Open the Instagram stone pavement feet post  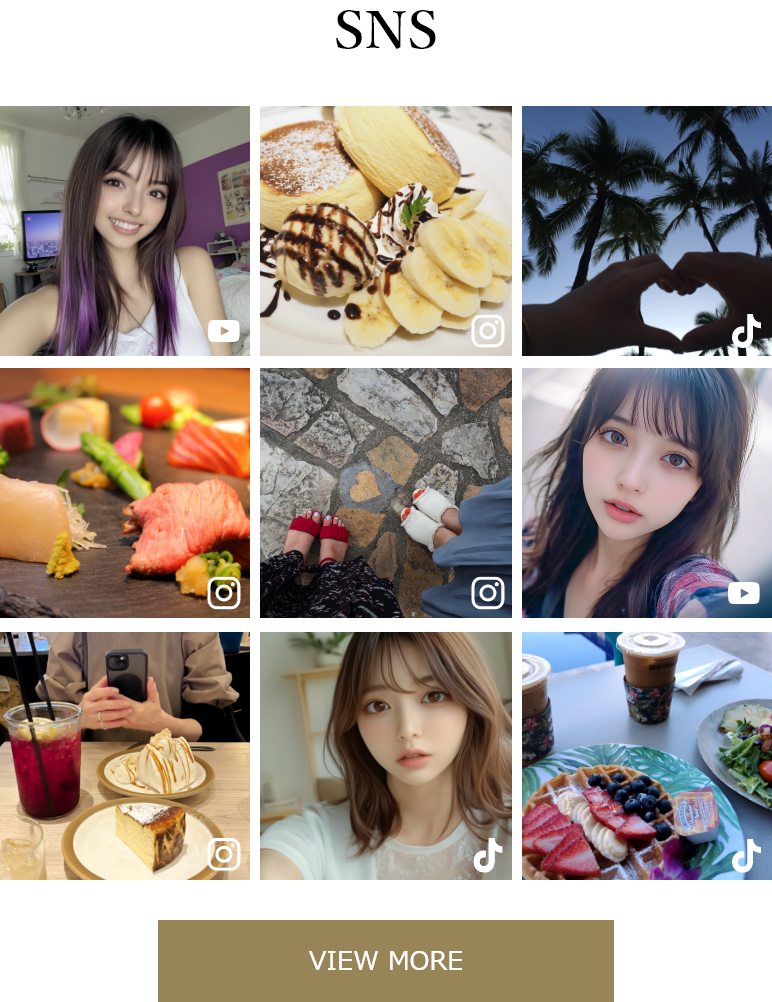tap(385, 493)
